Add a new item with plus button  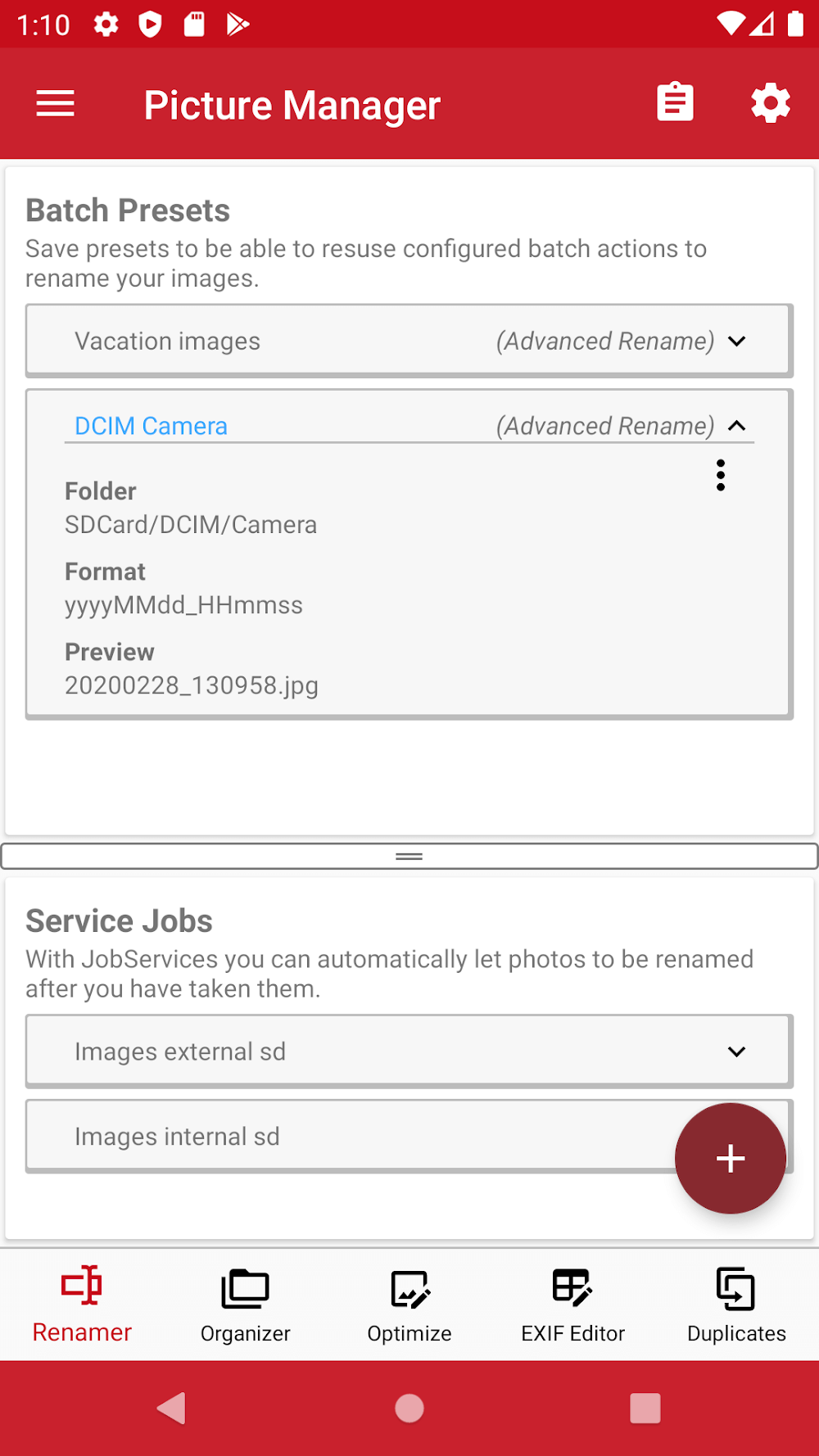coord(730,1158)
